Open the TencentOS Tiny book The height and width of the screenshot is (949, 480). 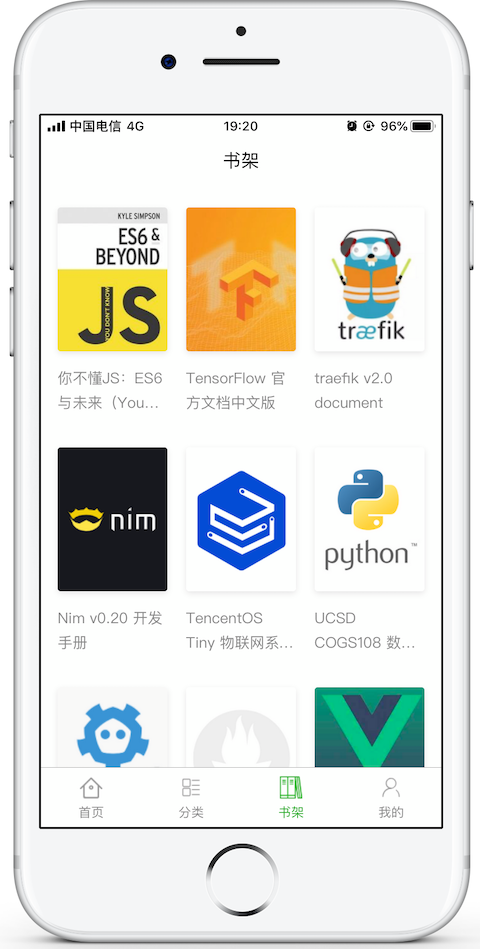point(241,519)
